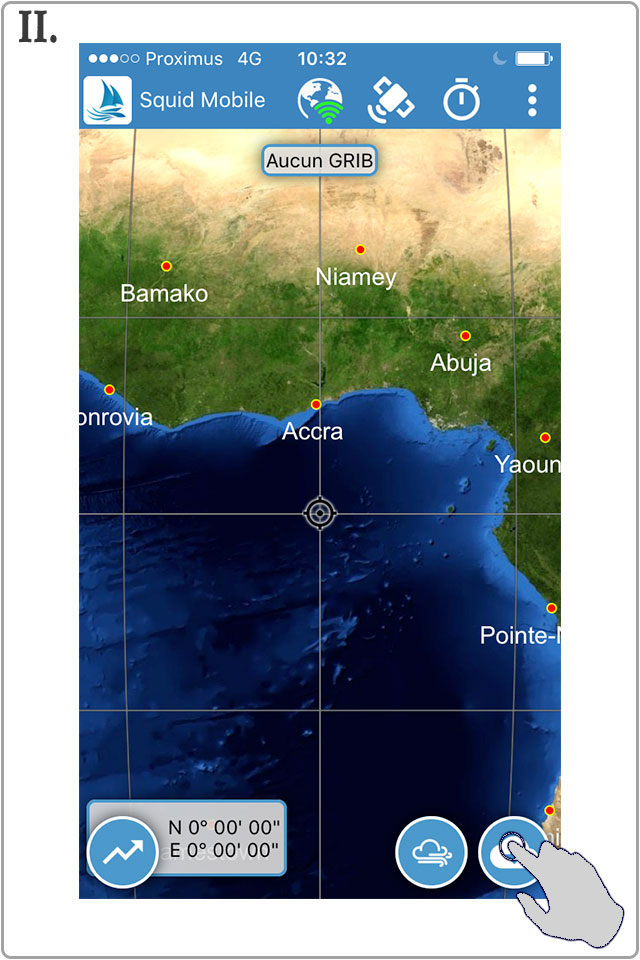This screenshot has width=640, height=960.
Task: Open the satellite connection icon
Action: click(391, 100)
